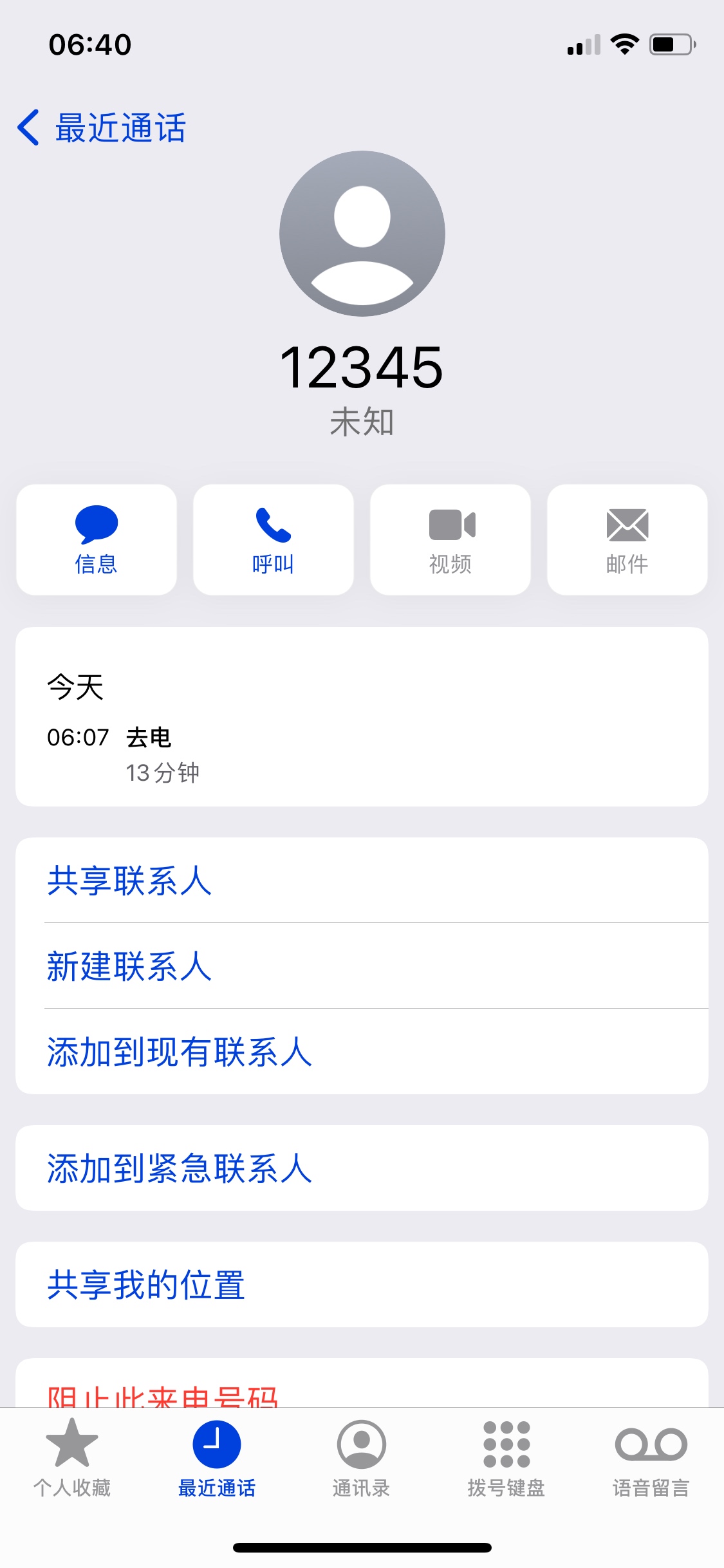Go back to 最近通话 list
Image resolution: width=724 pixels, height=1568 pixels.
point(102,127)
